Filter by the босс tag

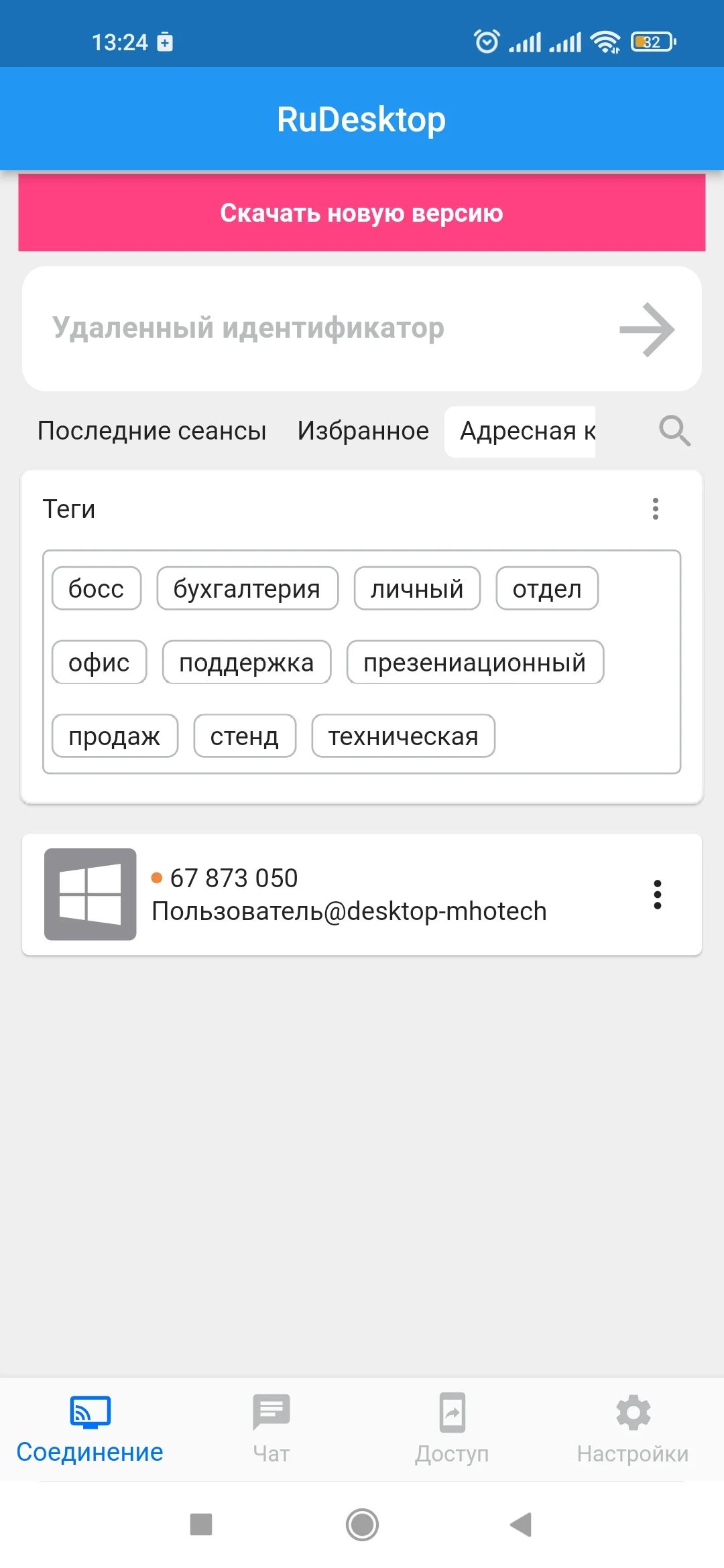(97, 589)
